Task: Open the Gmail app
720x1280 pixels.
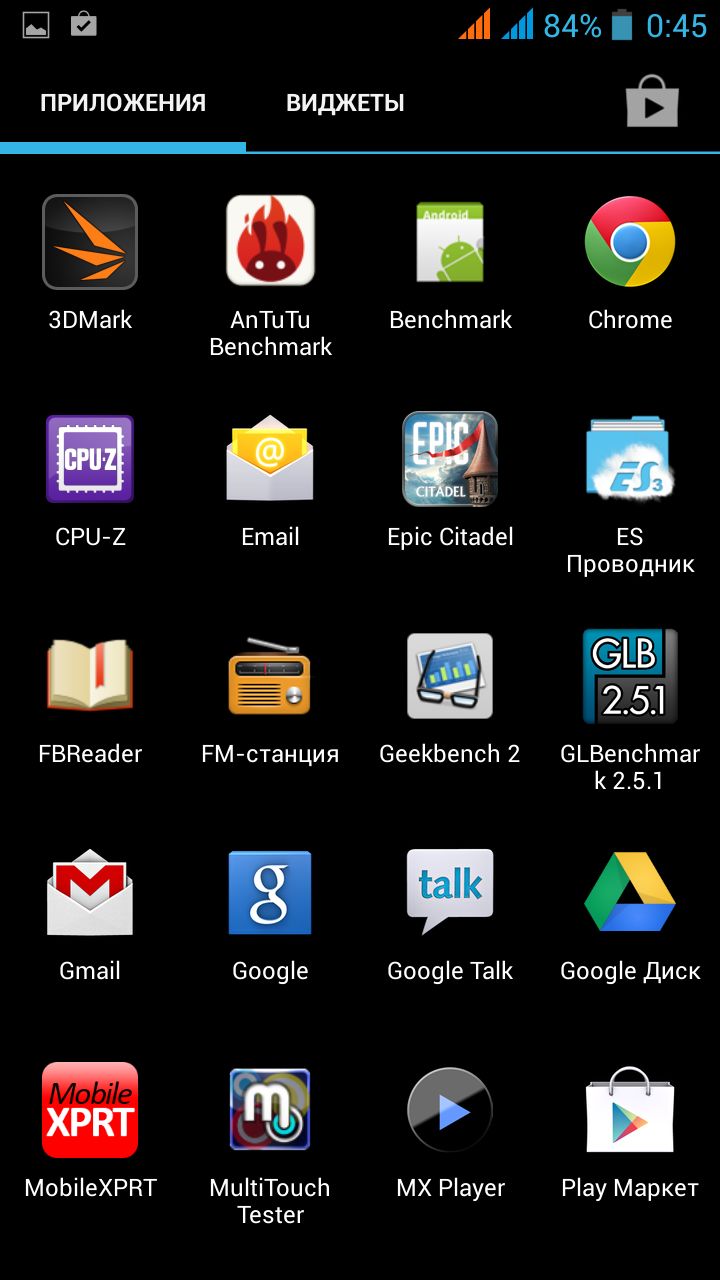Action: [x=90, y=893]
